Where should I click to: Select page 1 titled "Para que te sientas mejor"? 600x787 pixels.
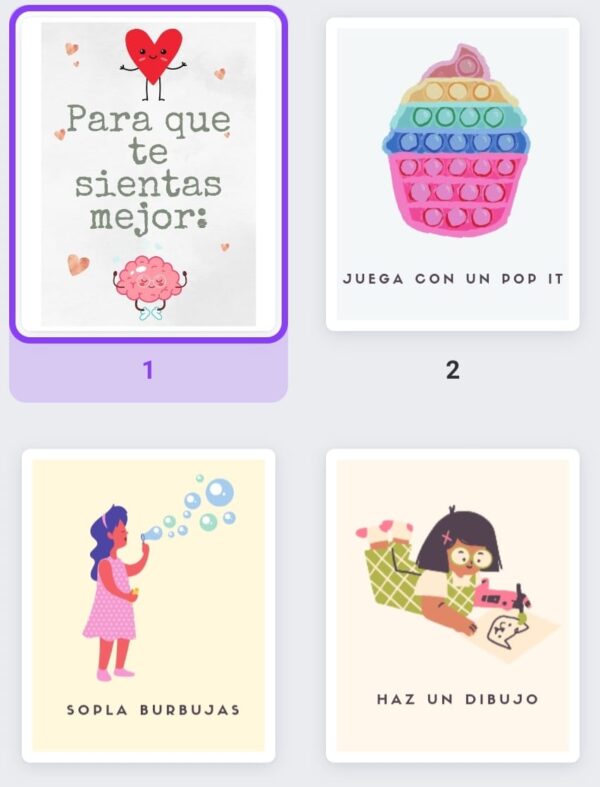coord(148,174)
